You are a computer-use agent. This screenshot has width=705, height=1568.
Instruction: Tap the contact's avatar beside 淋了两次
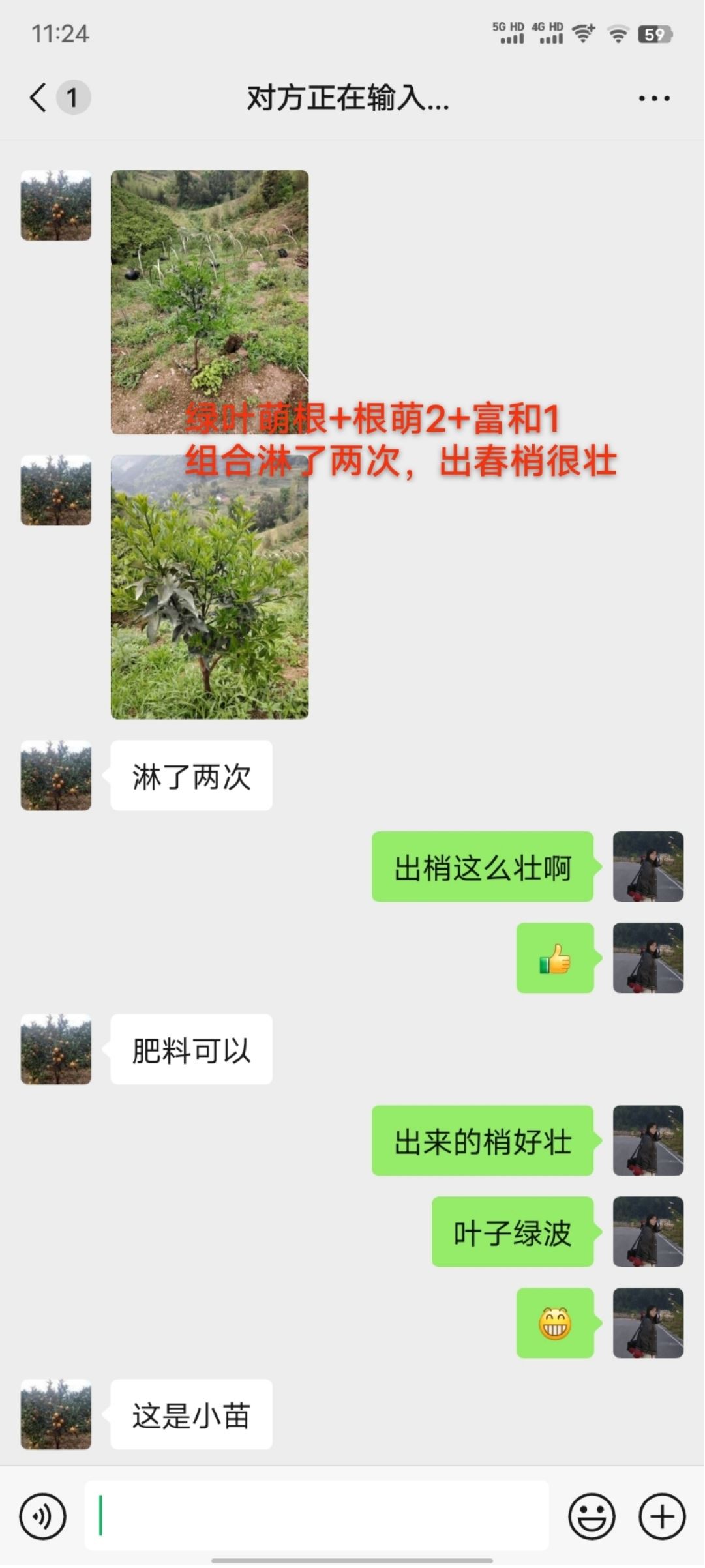tap(56, 775)
